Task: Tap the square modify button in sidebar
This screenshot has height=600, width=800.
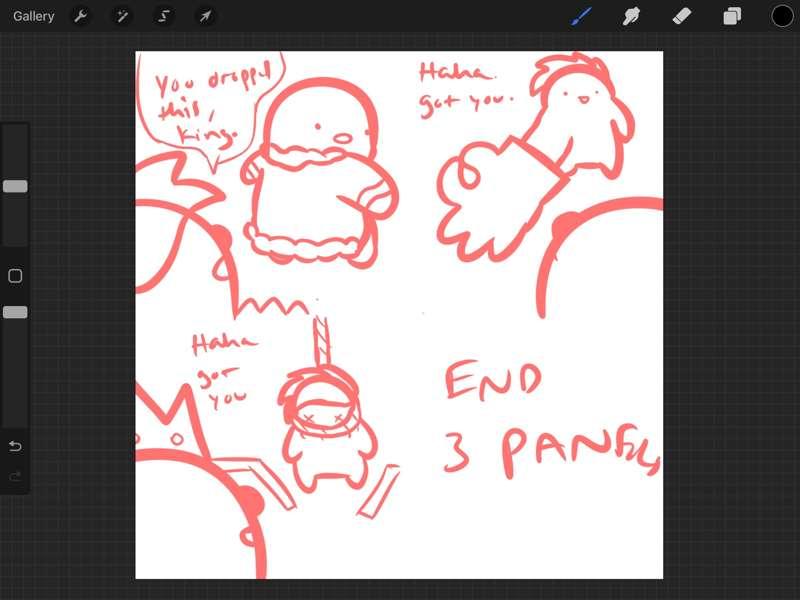Action: click(15, 276)
